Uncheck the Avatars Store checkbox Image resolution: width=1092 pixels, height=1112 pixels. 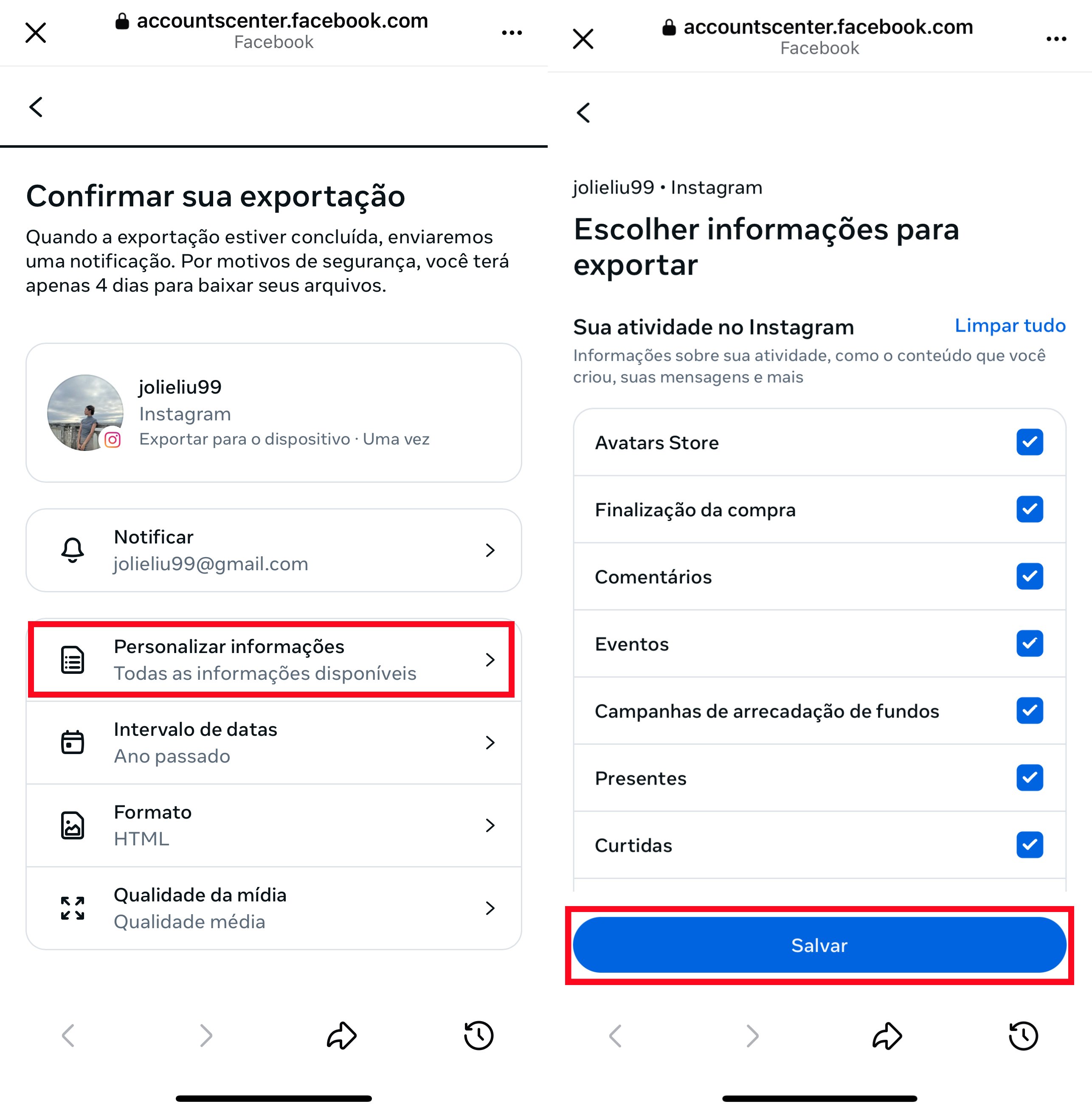1030,442
